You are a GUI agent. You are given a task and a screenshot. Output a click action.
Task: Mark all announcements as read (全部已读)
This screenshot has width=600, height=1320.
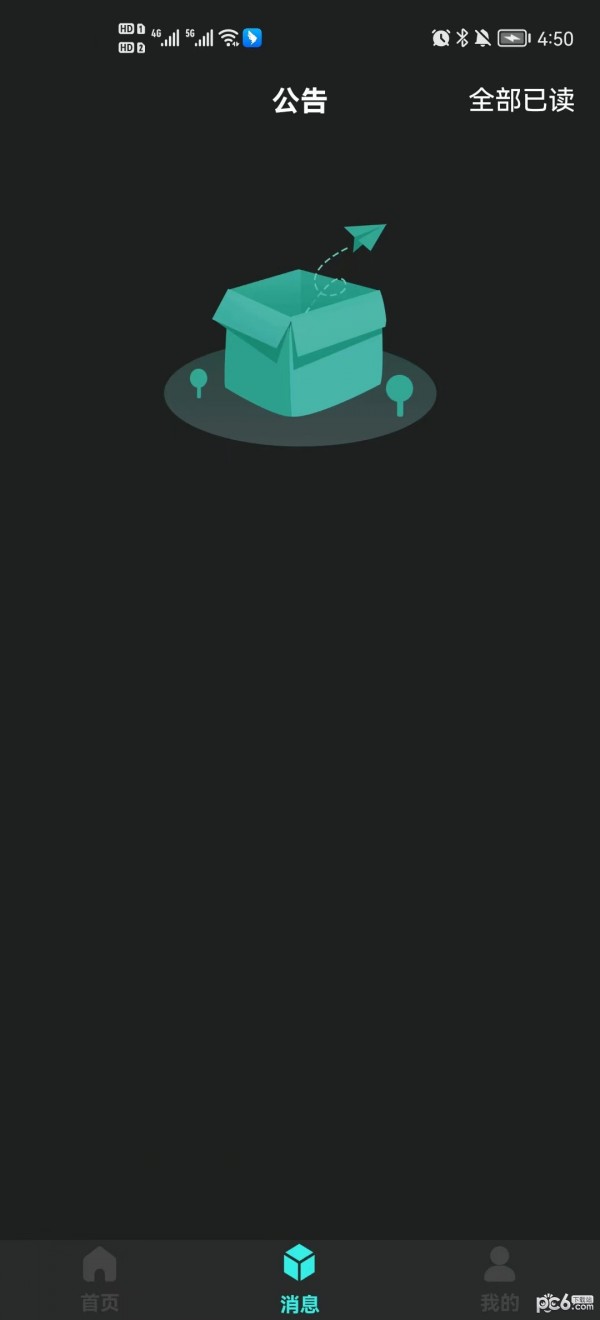[x=521, y=100]
